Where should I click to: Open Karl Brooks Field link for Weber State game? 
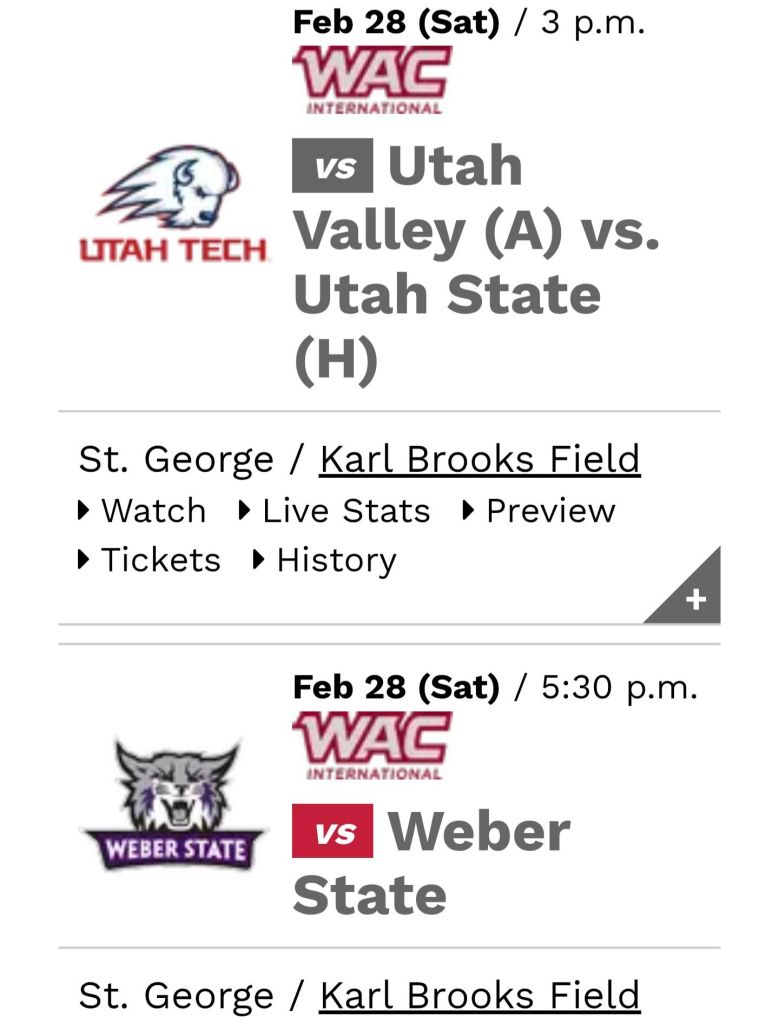pyautogui.click(x=479, y=996)
